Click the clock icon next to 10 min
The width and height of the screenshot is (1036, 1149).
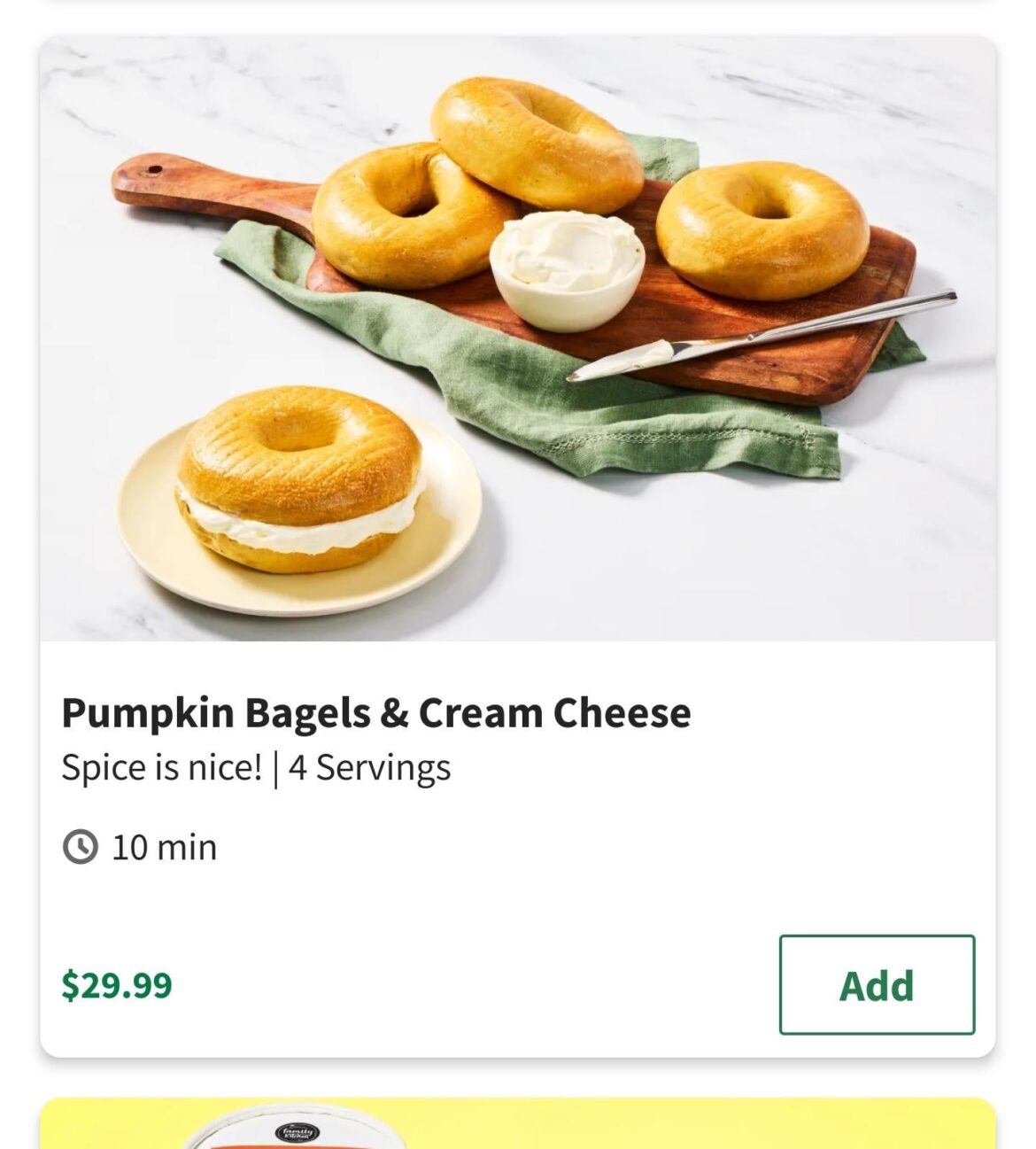(x=78, y=847)
